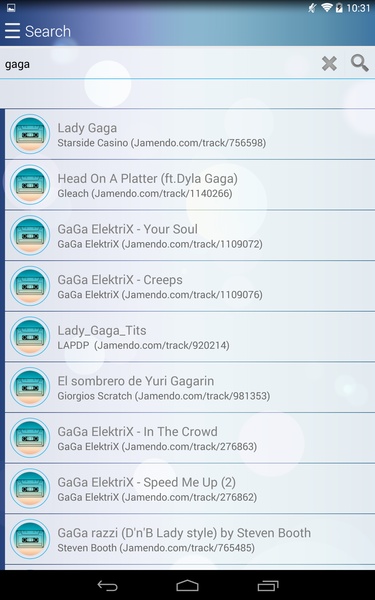
Task: Open GaGa ElektriX - Your Soul
Action: click(x=190, y=236)
